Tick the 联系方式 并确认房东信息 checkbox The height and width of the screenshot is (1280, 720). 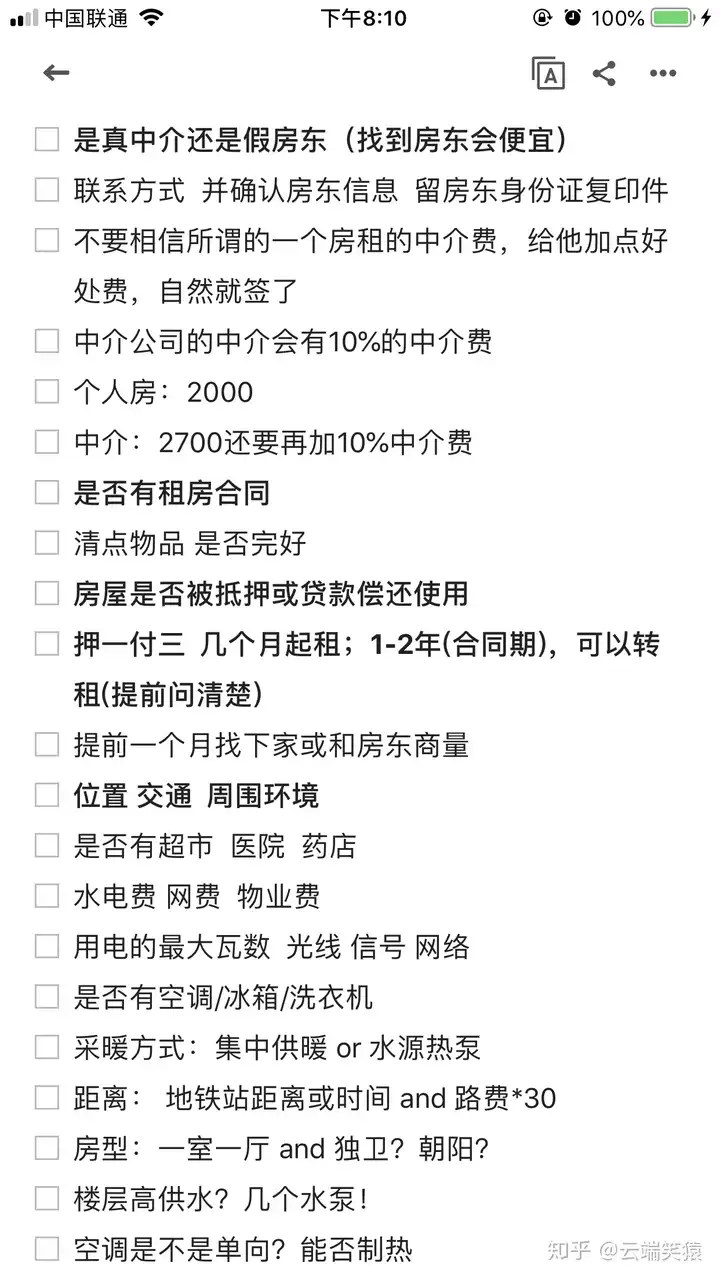(47, 190)
